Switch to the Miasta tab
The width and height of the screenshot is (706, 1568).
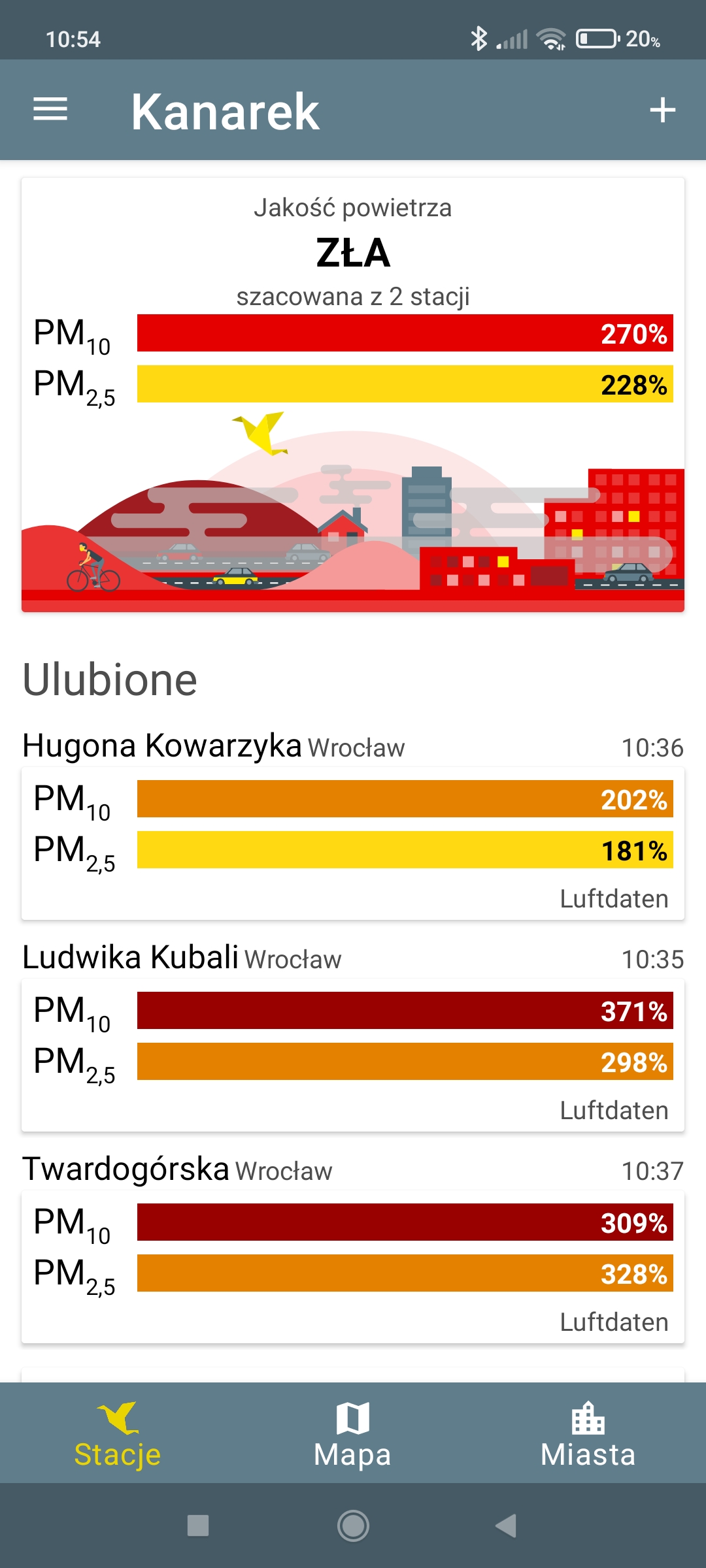pyautogui.click(x=588, y=1433)
